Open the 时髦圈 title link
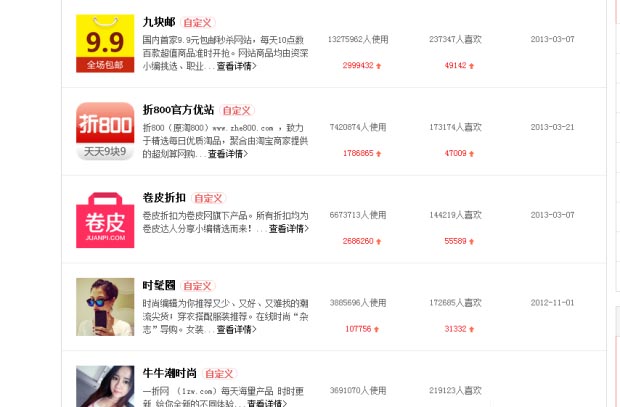 tap(160, 286)
